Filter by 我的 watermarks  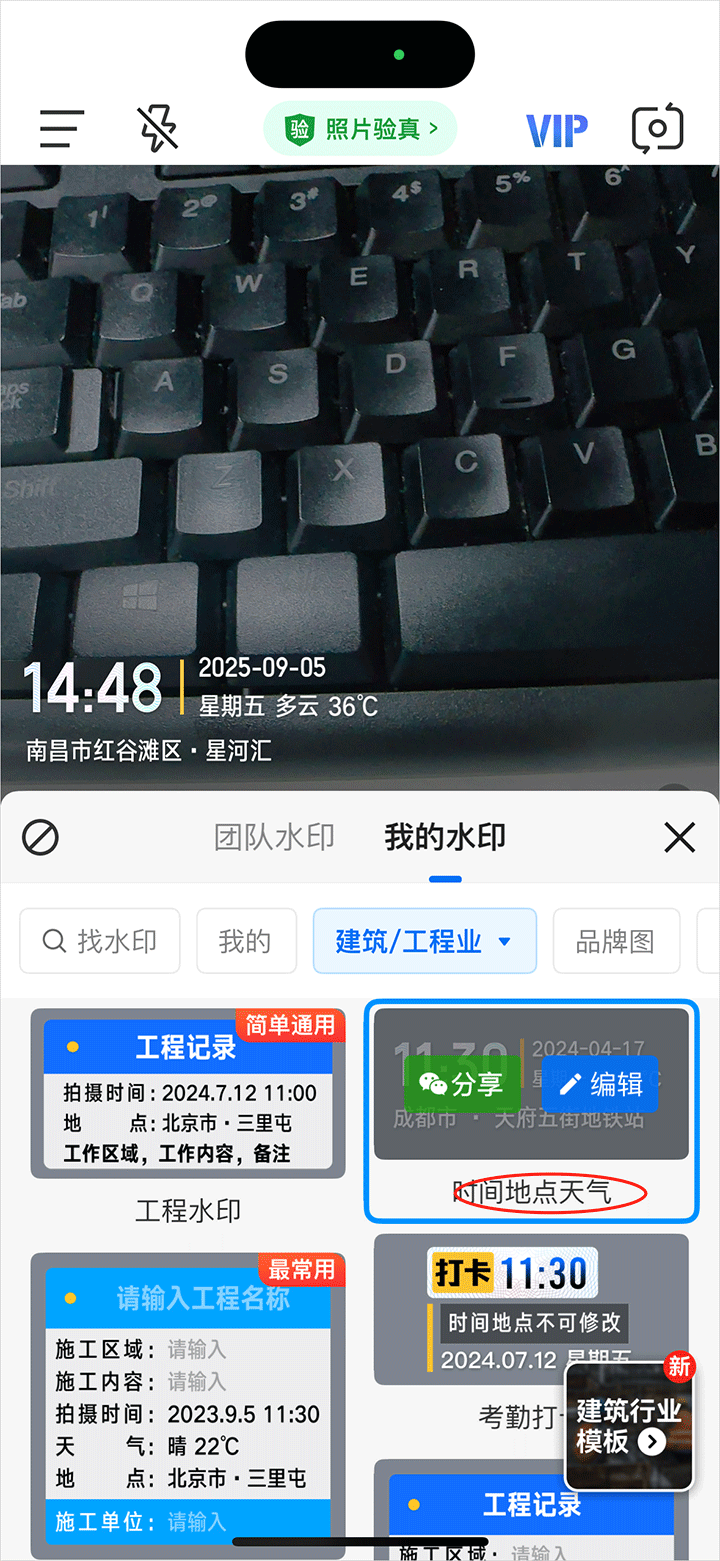(246, 941)
